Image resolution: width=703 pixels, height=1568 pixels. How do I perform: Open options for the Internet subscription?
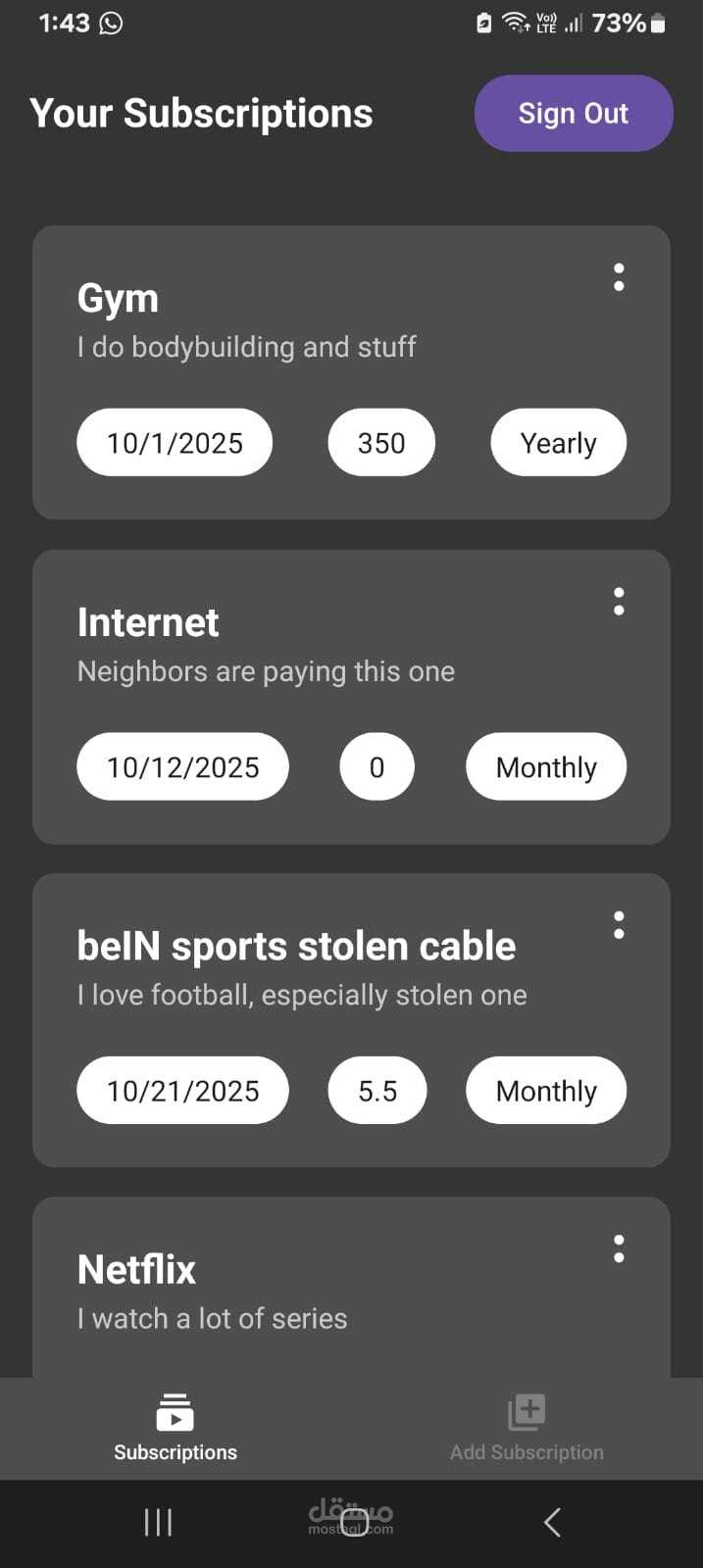[619, 601]
